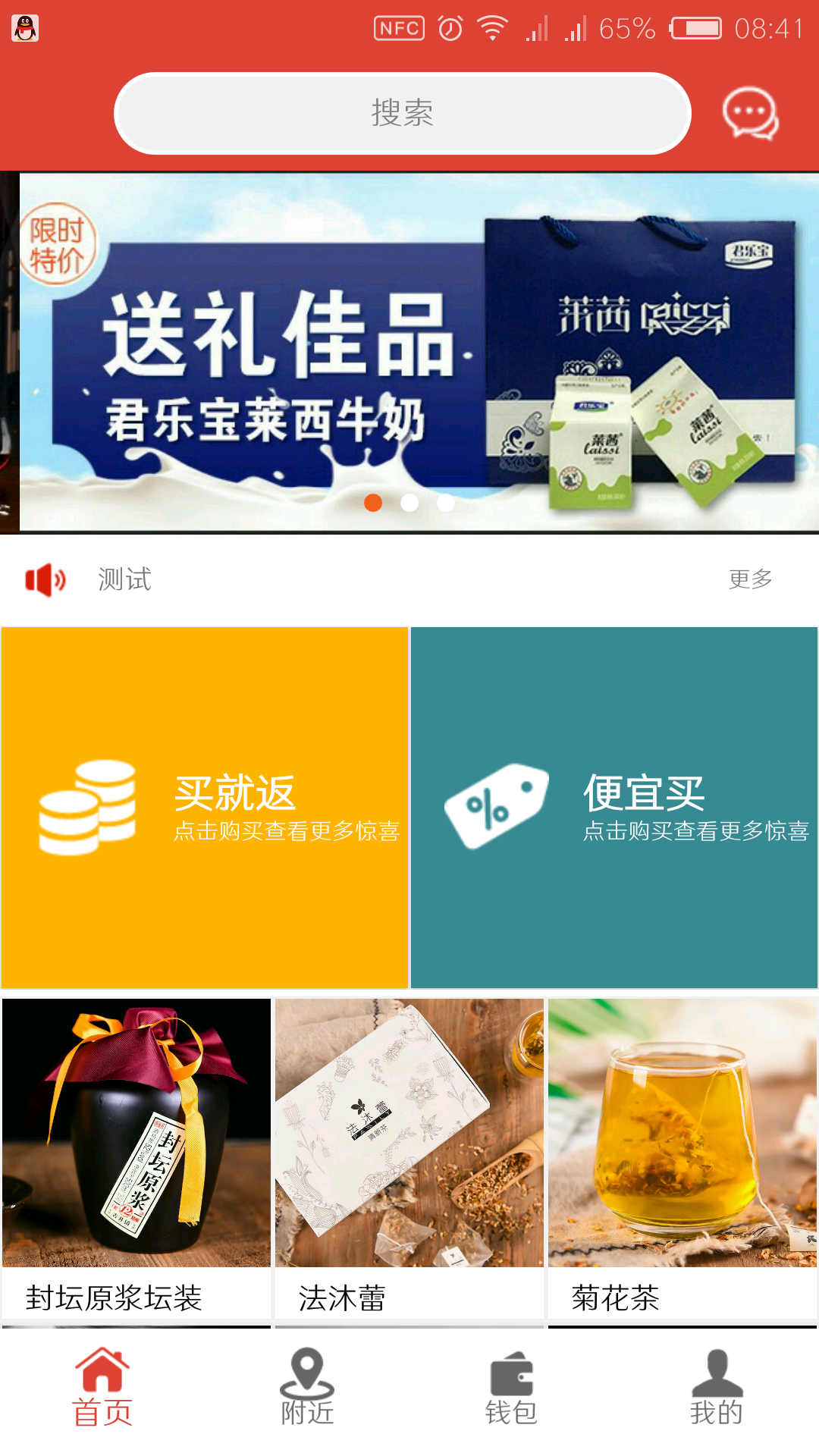
Task: Open the 菊花茶 product thumbnail
Action: tap(681, 1132)
